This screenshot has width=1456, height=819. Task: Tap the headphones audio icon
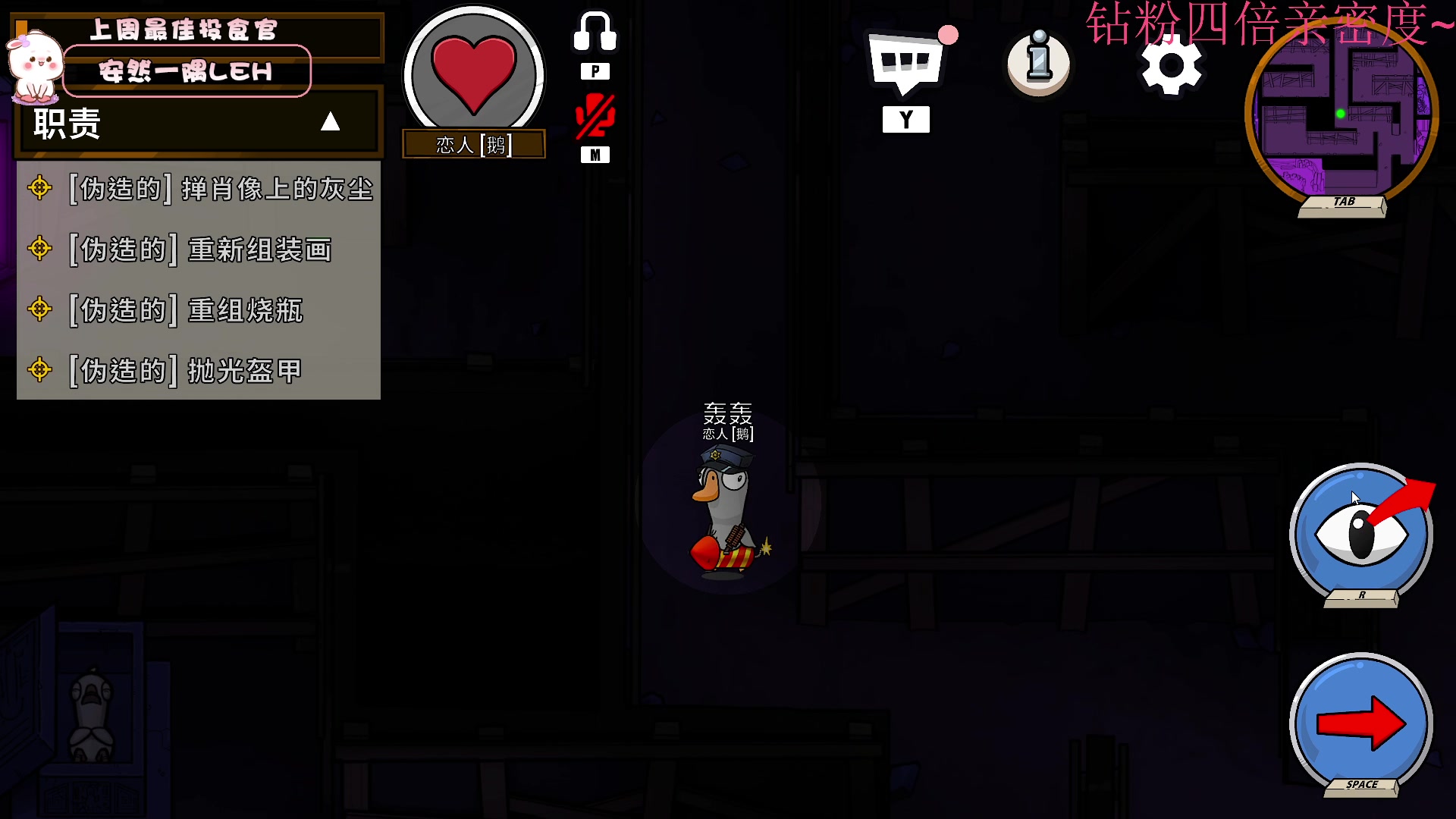click(x=595, y=33)
